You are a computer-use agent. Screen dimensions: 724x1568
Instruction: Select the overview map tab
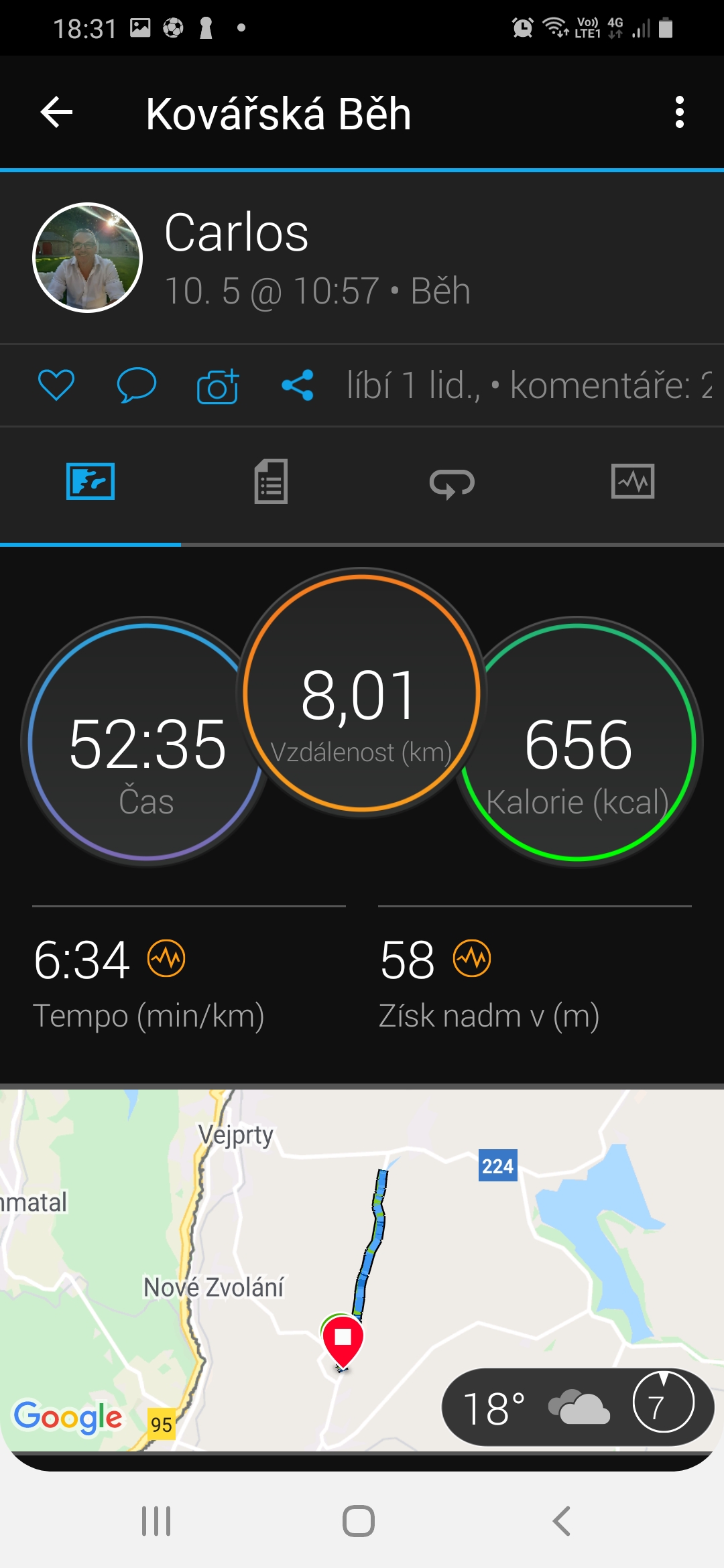pyautogui.click(x=90, y=481)
